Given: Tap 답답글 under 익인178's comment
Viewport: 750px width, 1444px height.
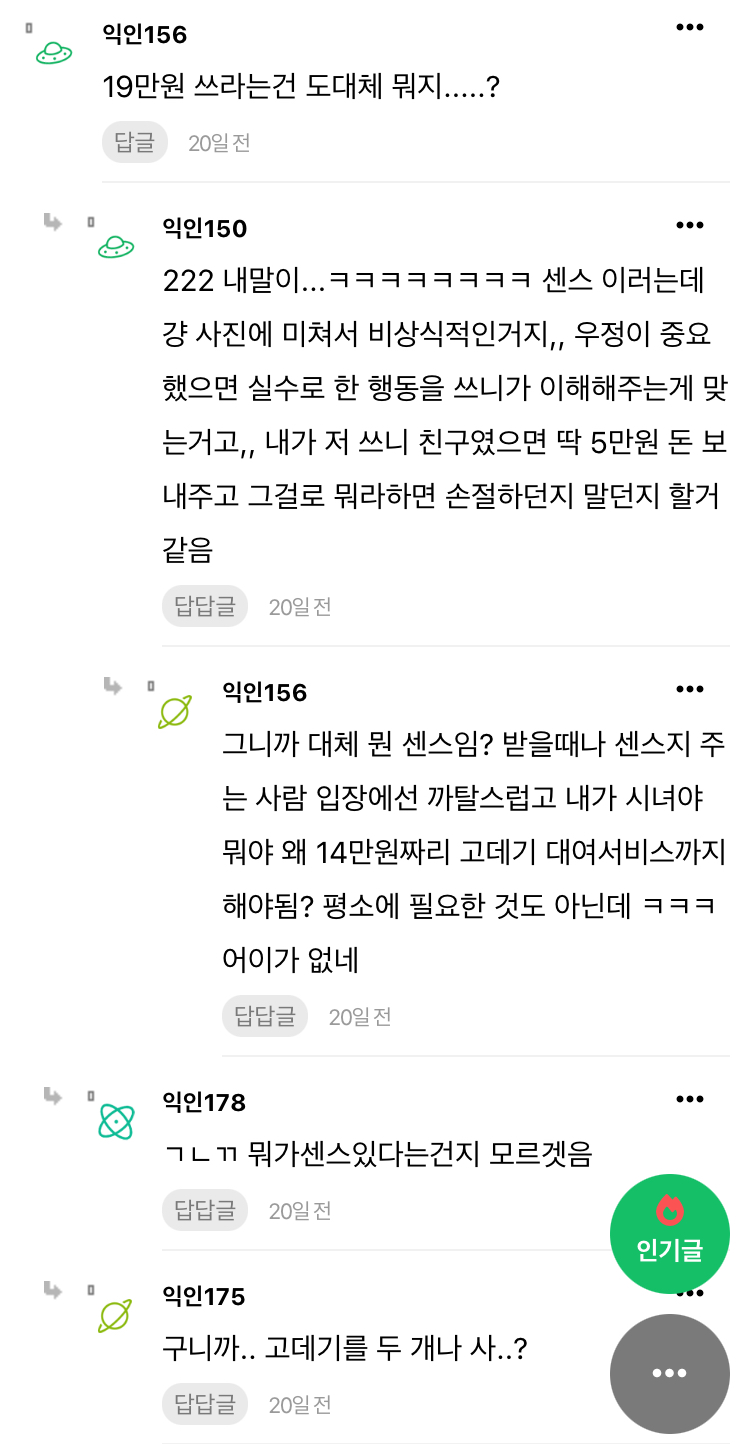Looking at the screenshot, I should [204, 1210].
